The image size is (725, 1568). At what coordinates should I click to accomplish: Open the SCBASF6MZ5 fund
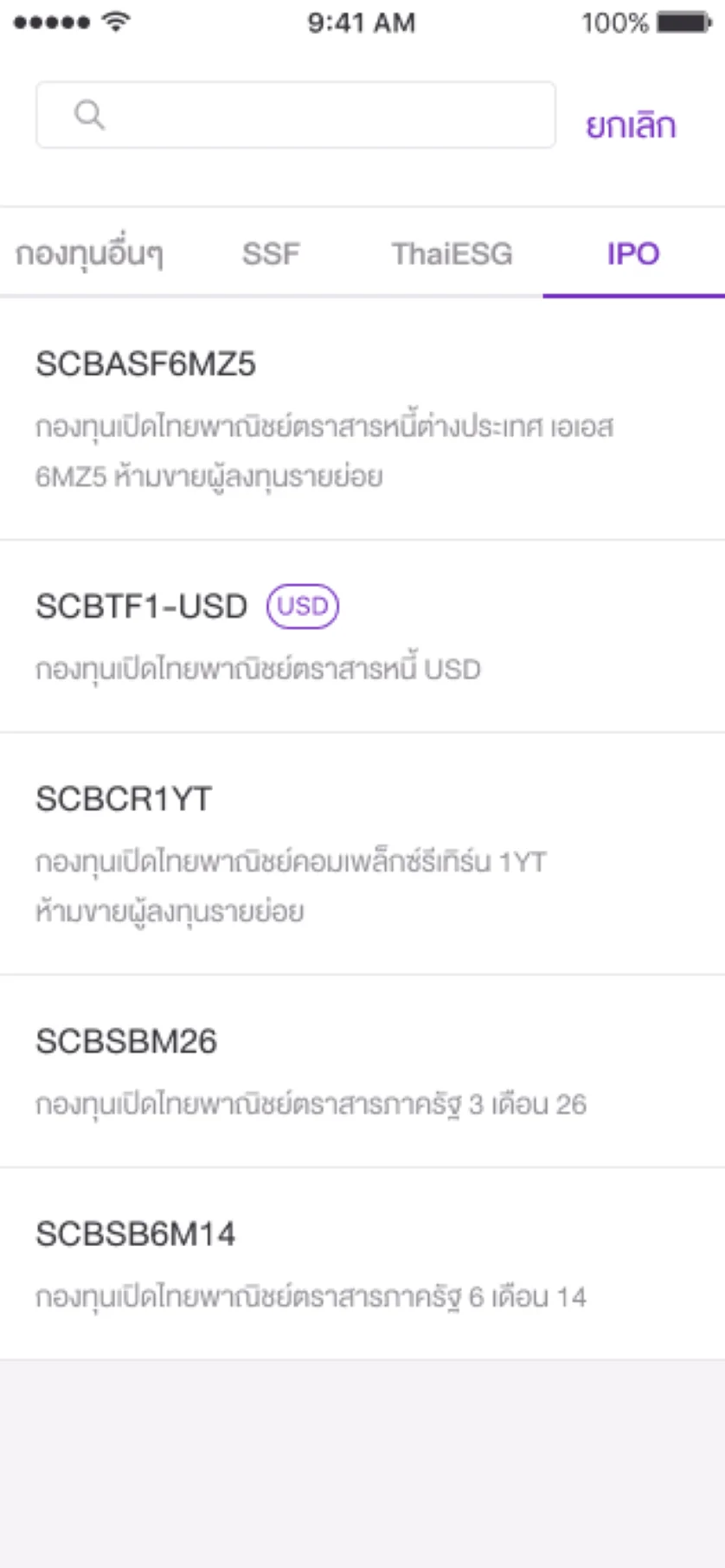(362, 419)
